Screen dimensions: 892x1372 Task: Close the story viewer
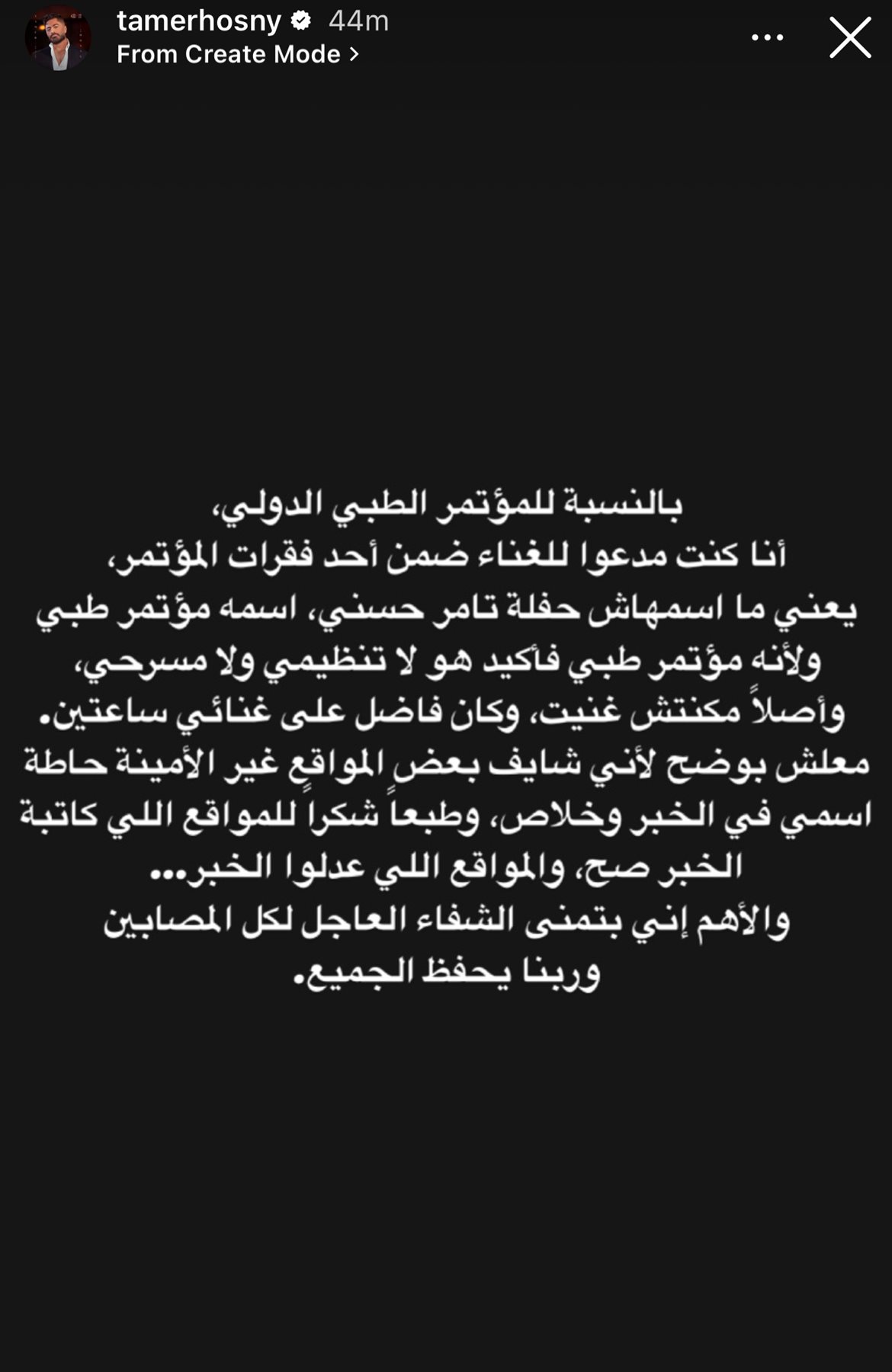(x=850, y=38)
